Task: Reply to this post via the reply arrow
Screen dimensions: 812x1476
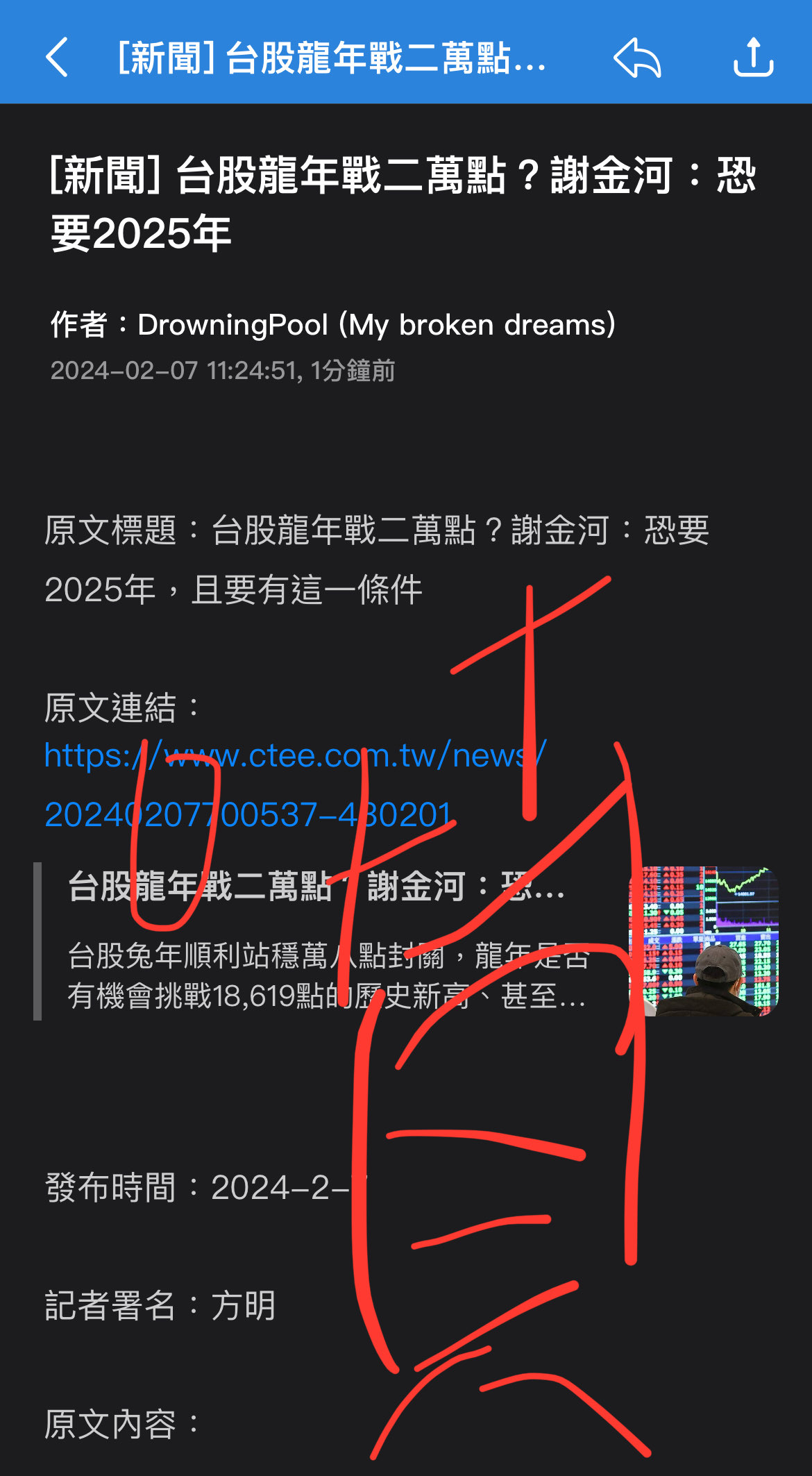Action: (x=637, y=57)
